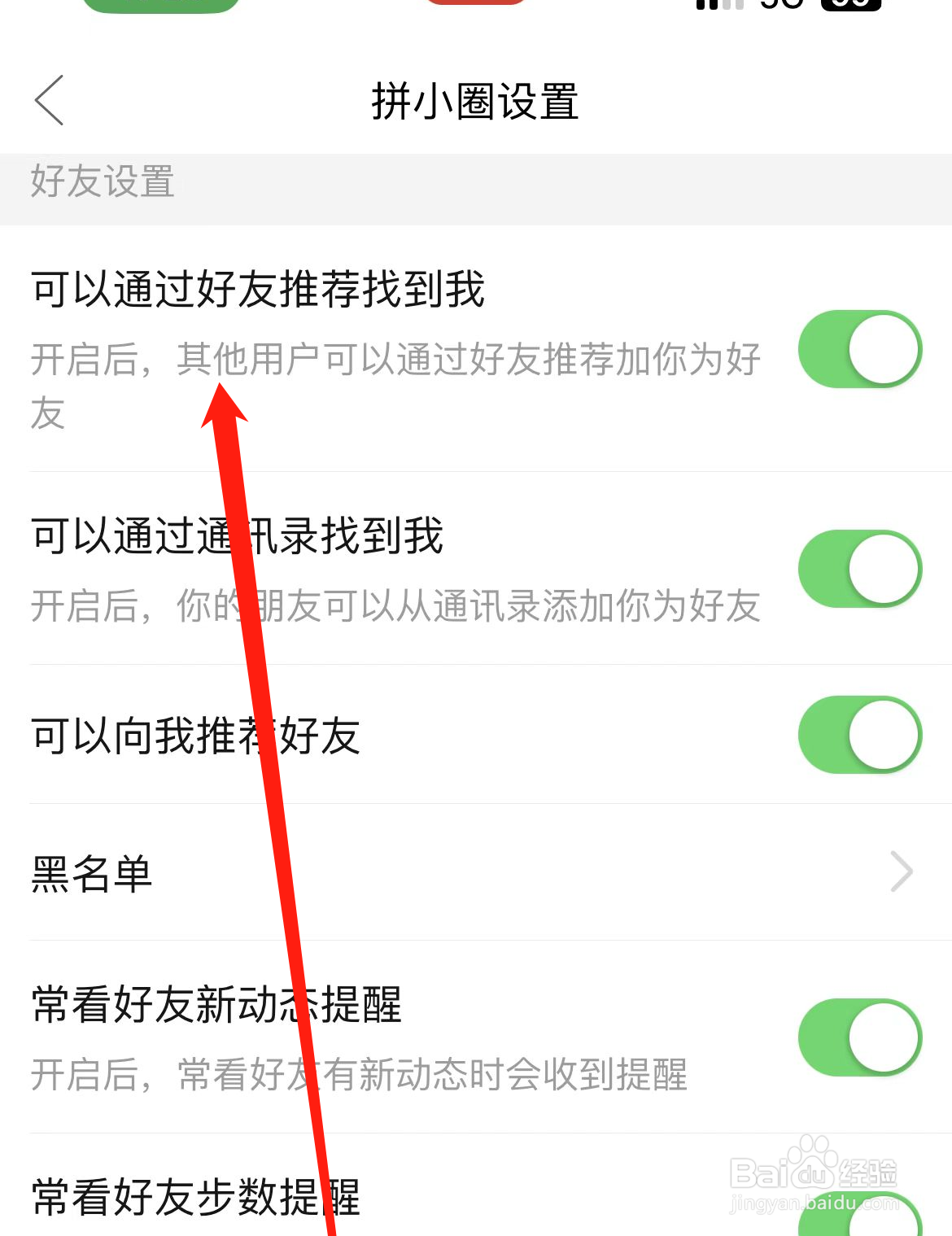
Task: Disable the 常看好友新动态提醒 switch
Action: point(859,1039)
